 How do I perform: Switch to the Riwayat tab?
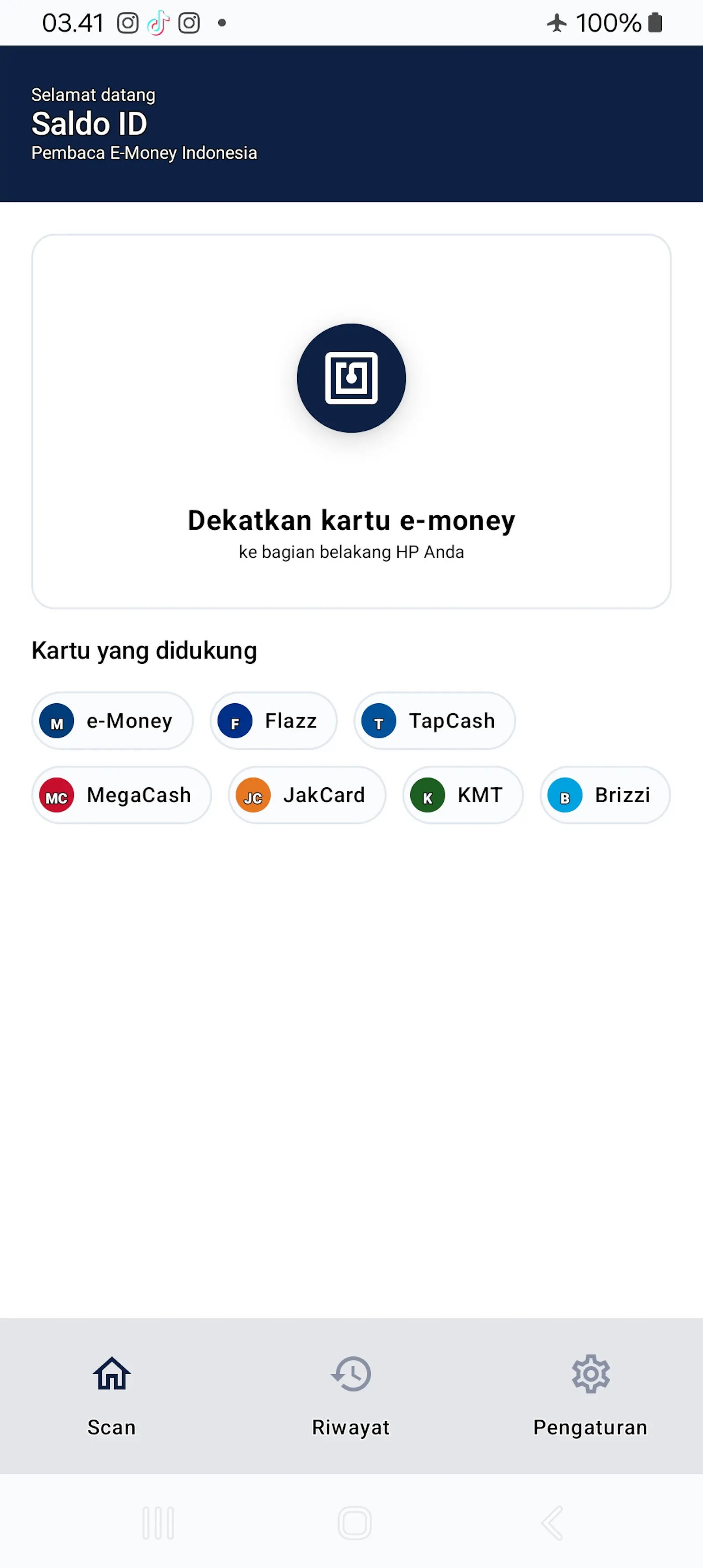pyautogui.click(x=351, y=1396)
